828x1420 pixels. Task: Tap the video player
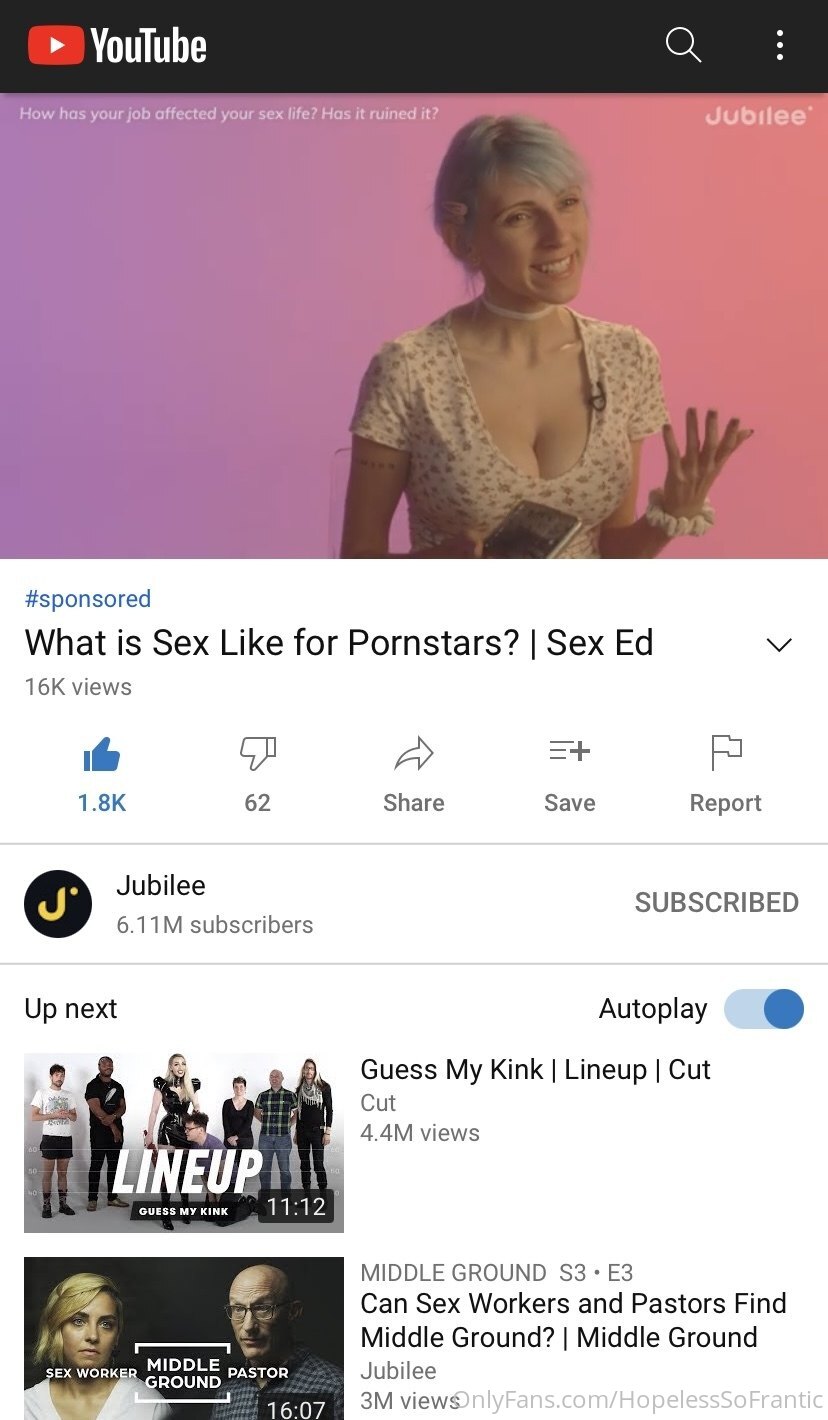click(x=414, y=326)
